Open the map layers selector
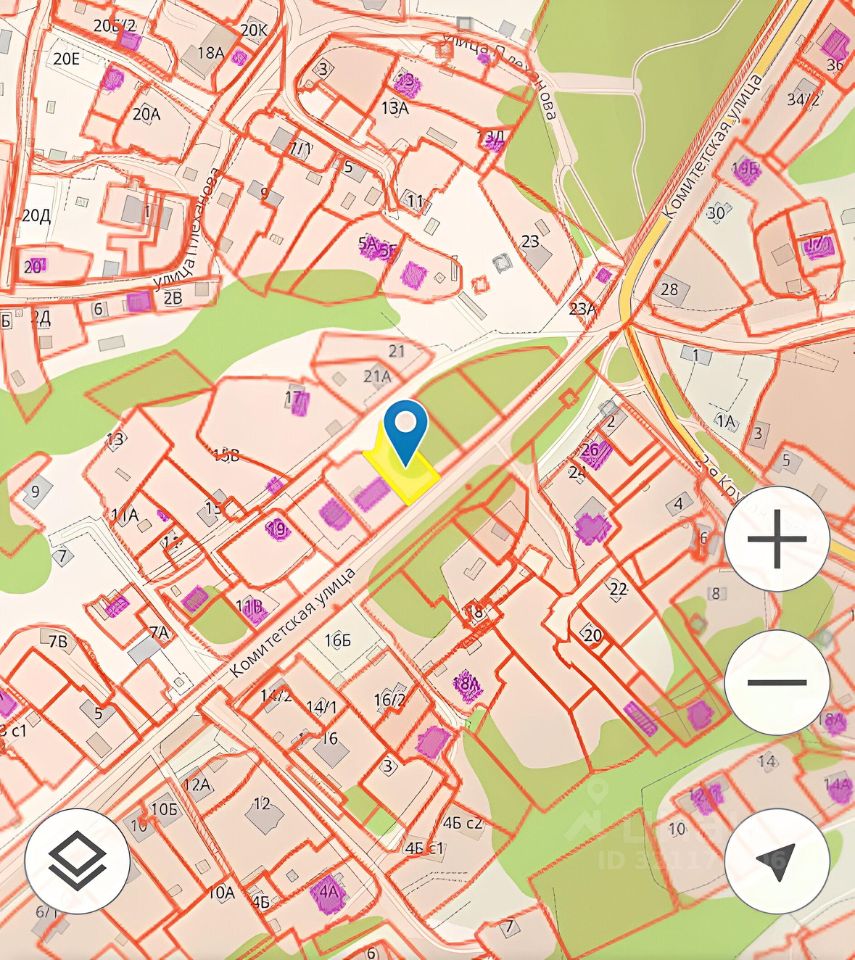The height and width of the screenshot is (960, 855). 77,858
